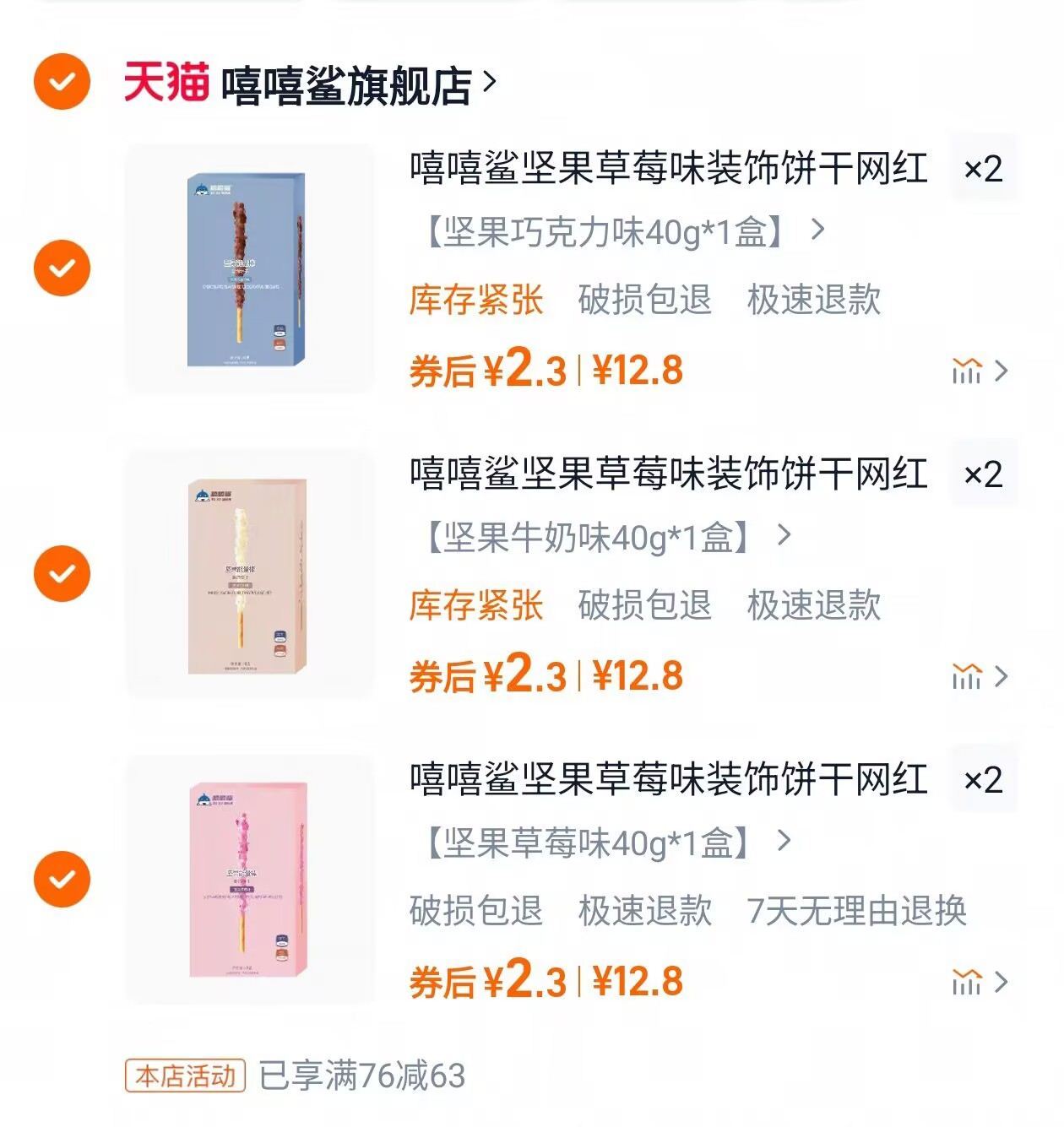This screenshot has width=1064, height=1127.
Task: Uncheck the 坚果牛奶味 item
Action: tap(62, 573)
